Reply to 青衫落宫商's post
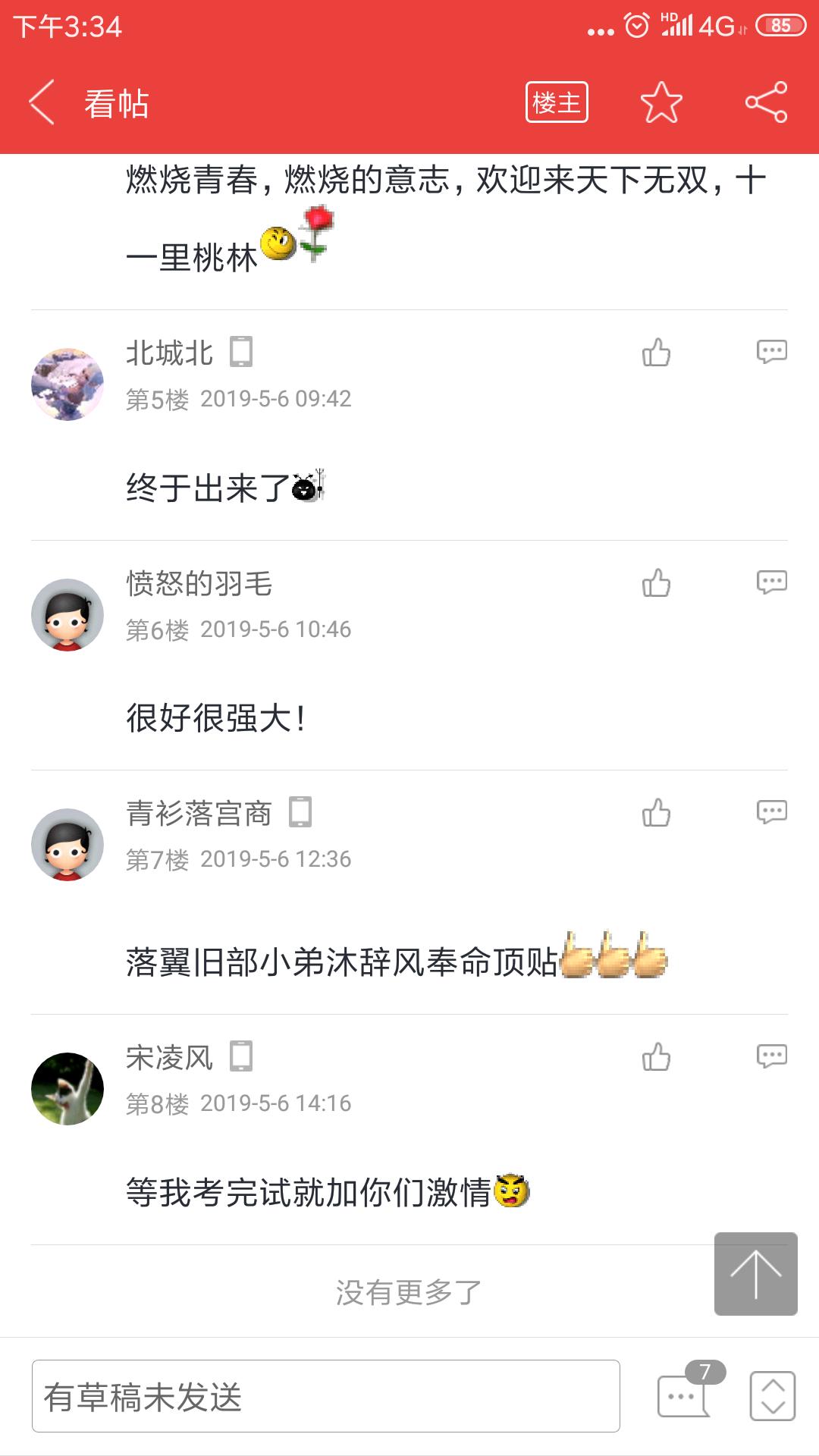Screen dimensions: 819x1456 coord(771,811)
